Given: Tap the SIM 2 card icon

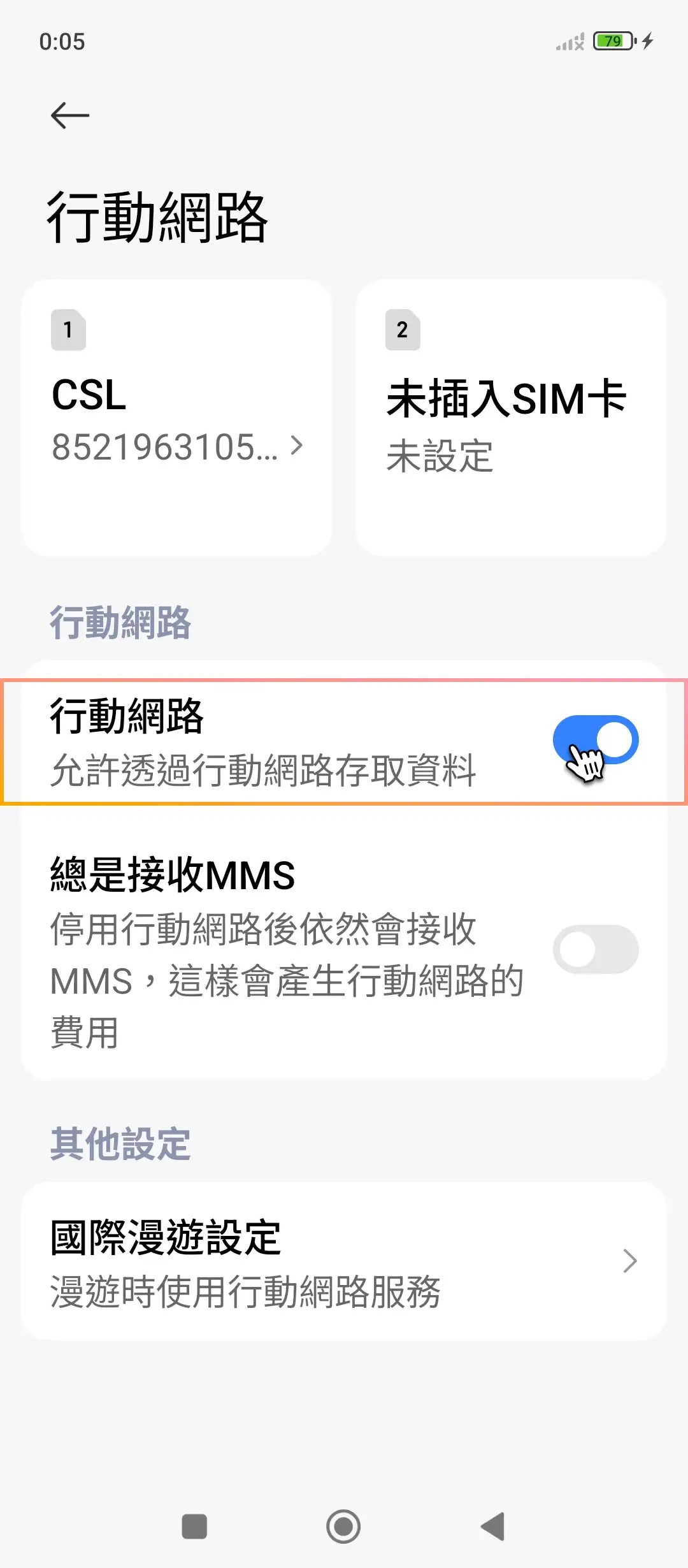Looking at the screenshot, I should tap(402, 330).
